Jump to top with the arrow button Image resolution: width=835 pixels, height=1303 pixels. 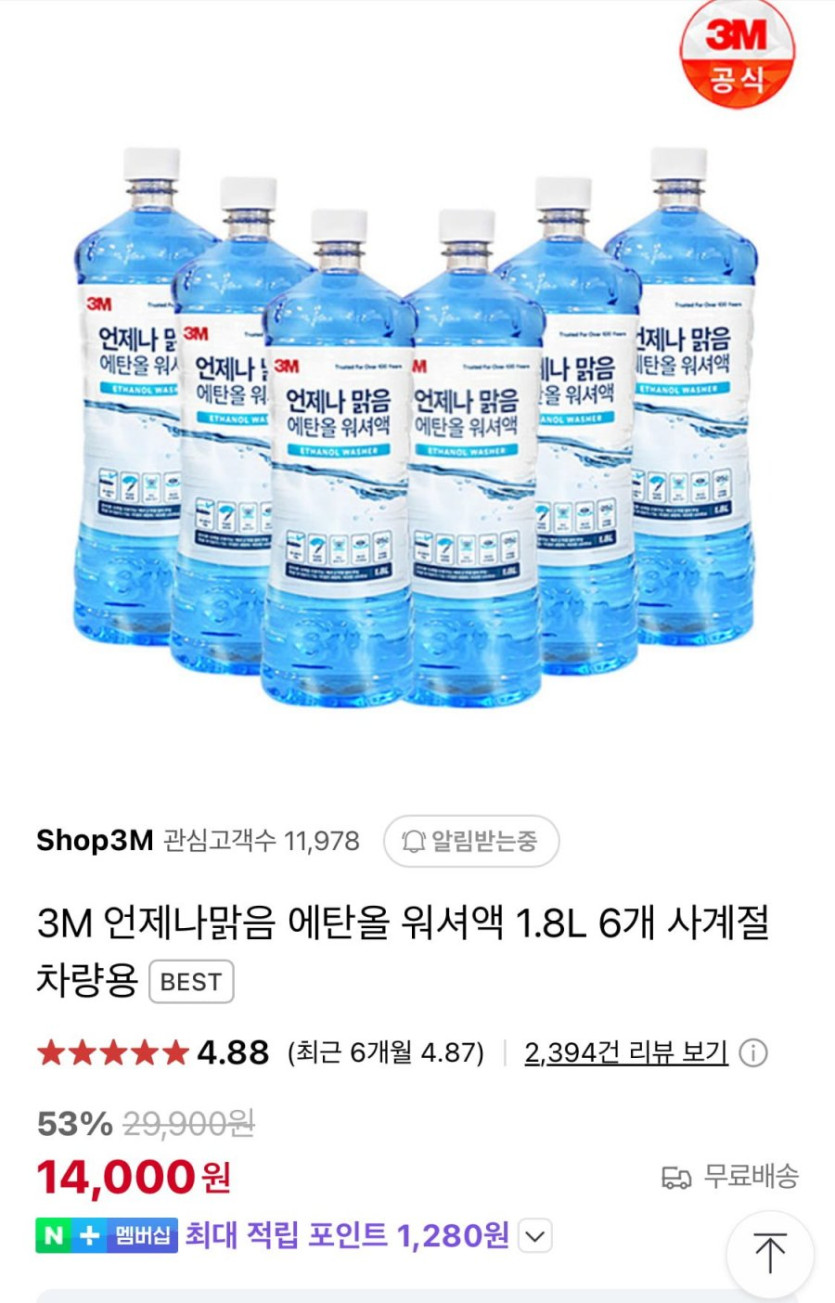770,1254
